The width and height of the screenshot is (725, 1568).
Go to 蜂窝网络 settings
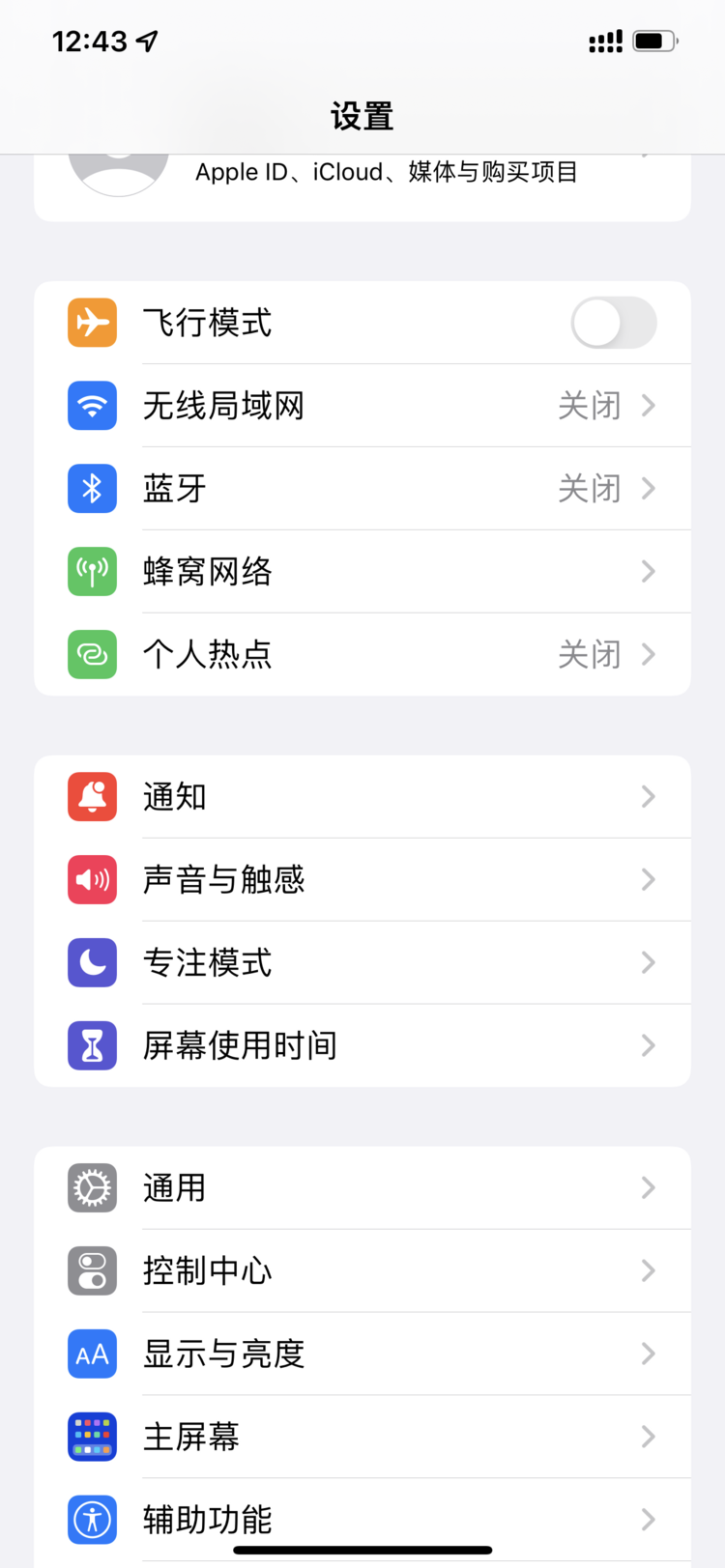tap(362, 572)
